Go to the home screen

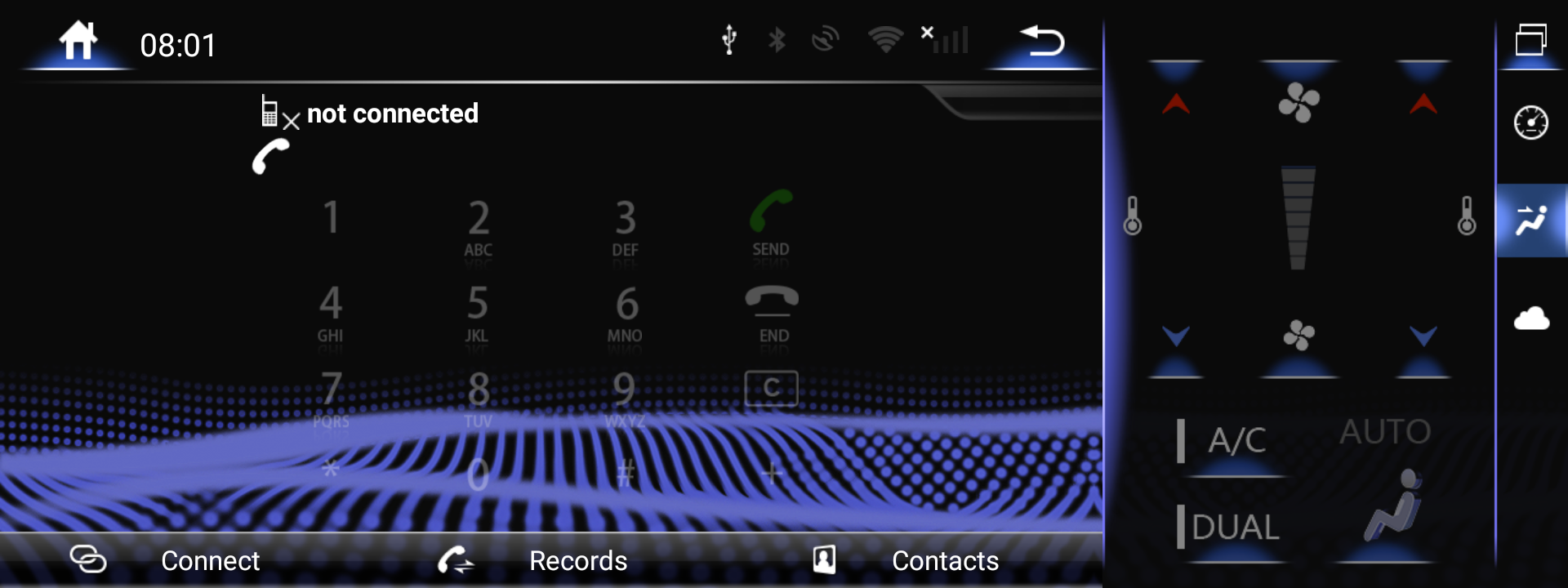78,42
